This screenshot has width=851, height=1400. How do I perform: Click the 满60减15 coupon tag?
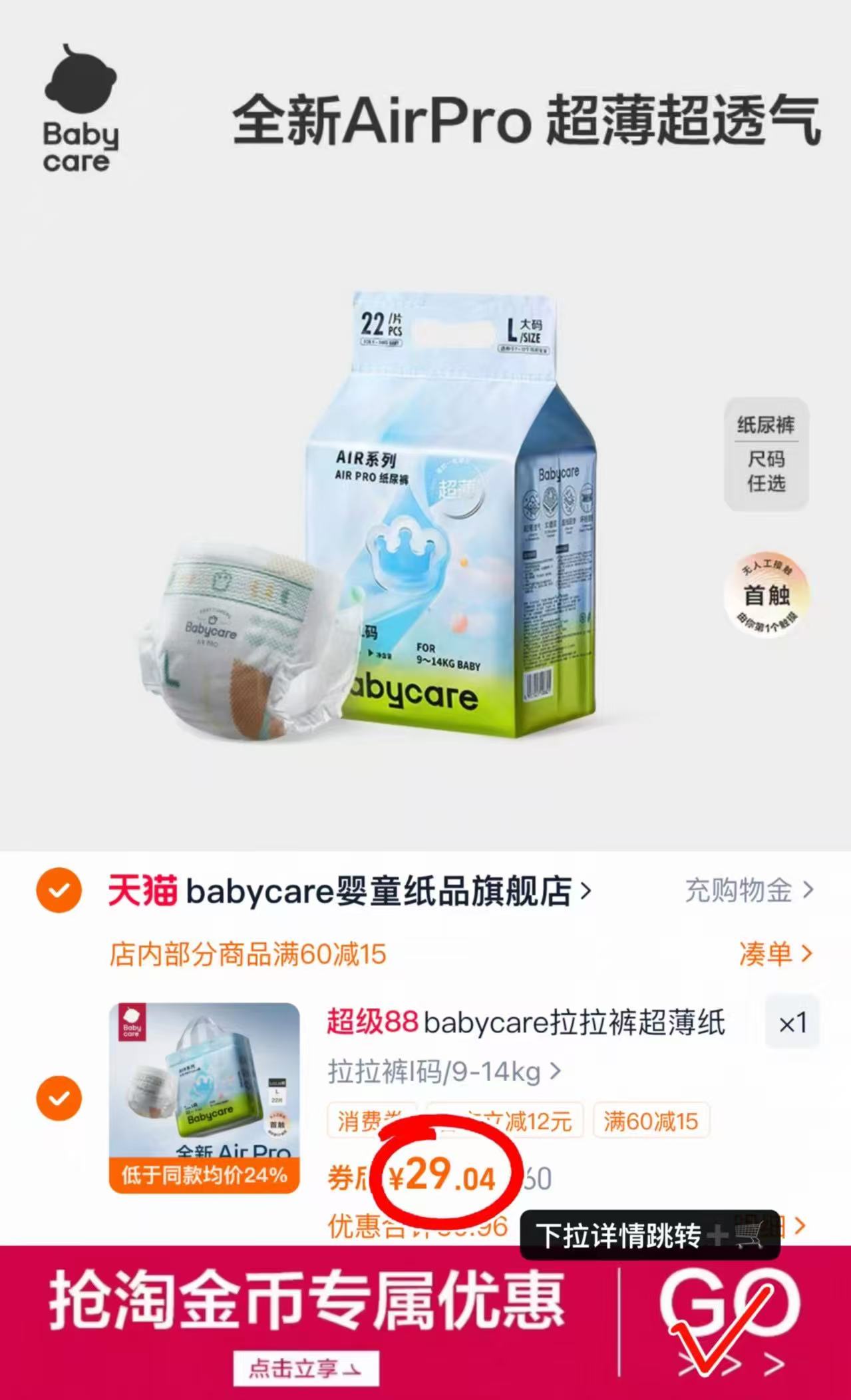[x=650, y=1116]
